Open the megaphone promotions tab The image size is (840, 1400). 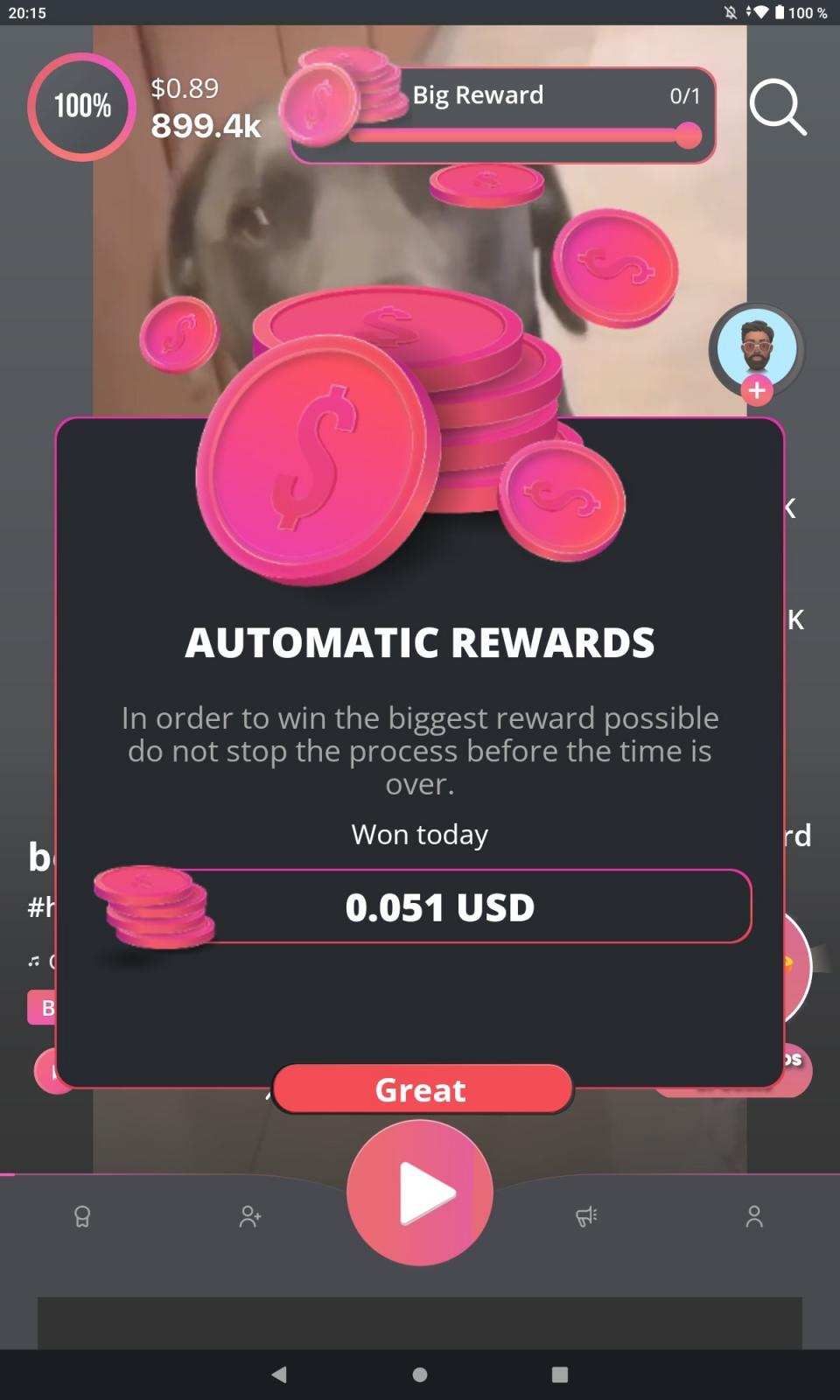[x=586, y=1216]
